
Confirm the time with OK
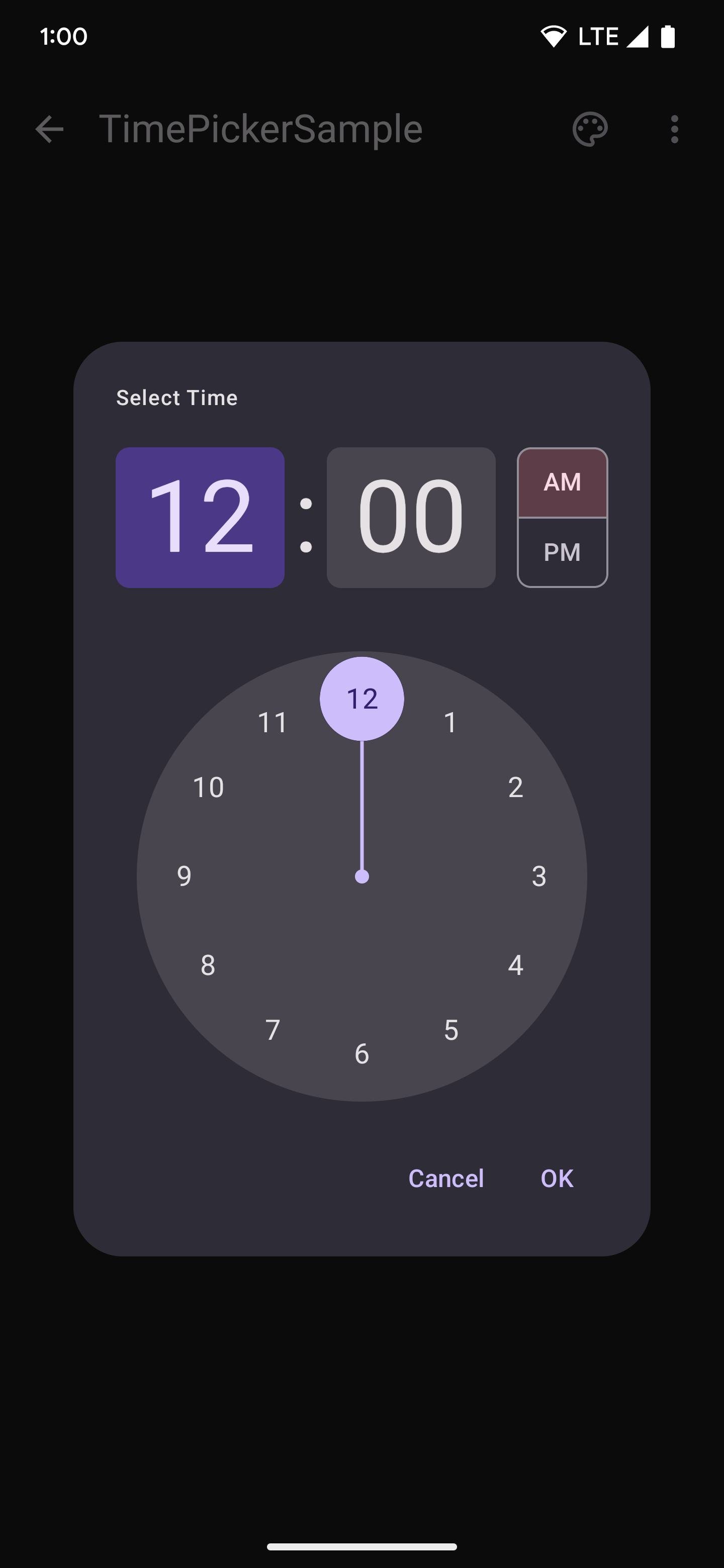coord(557,1179)
